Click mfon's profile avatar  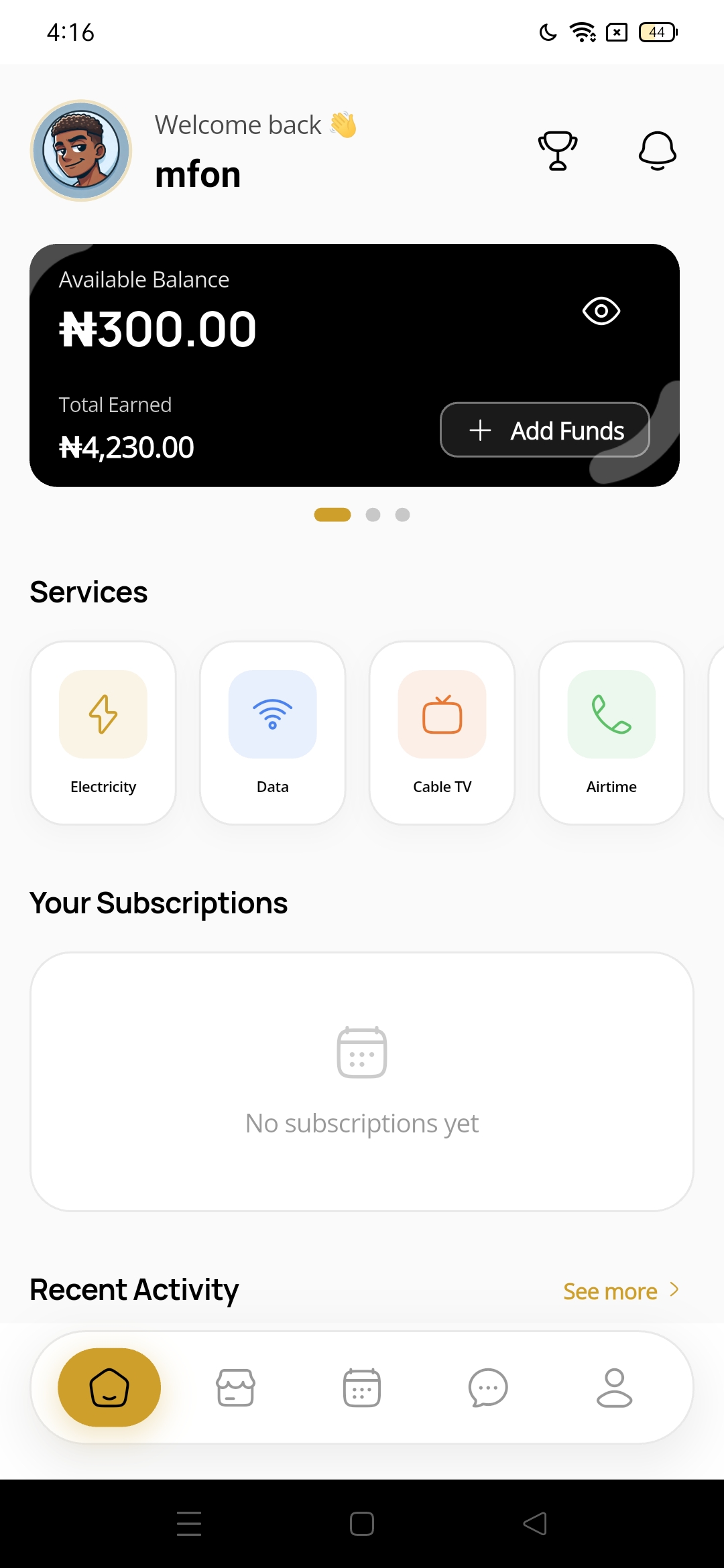coord(81,151)
